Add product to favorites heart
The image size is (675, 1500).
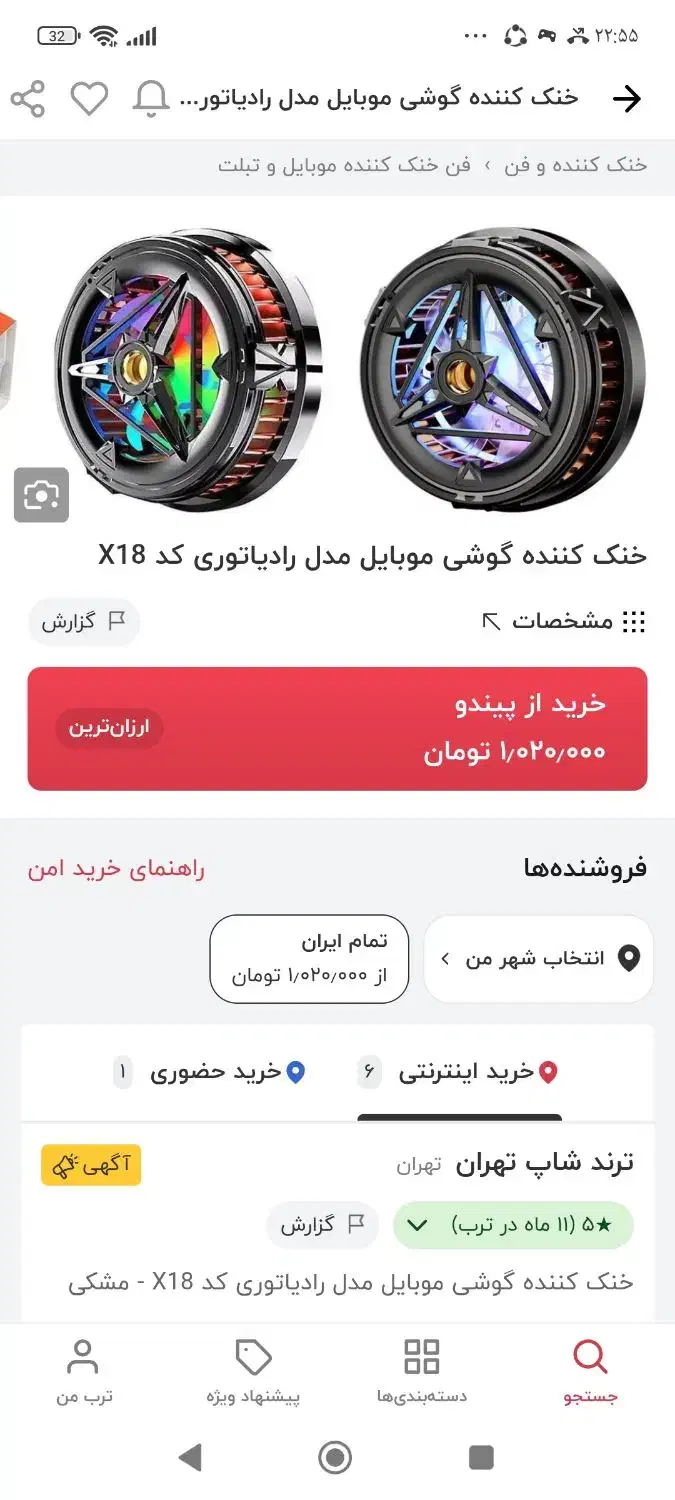pyautogui.click(x=89, y=98)
